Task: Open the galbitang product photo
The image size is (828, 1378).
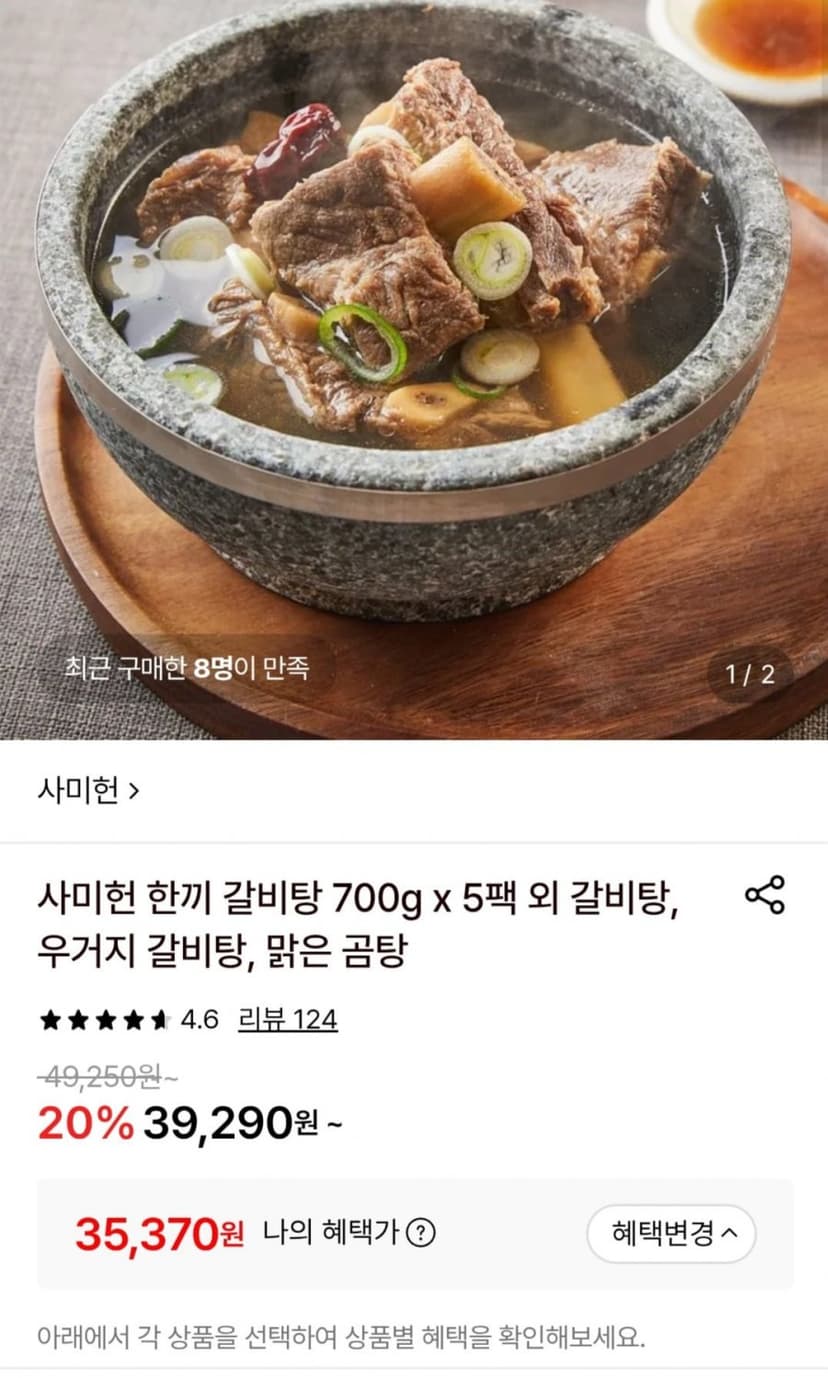Action: click(414, 370)
